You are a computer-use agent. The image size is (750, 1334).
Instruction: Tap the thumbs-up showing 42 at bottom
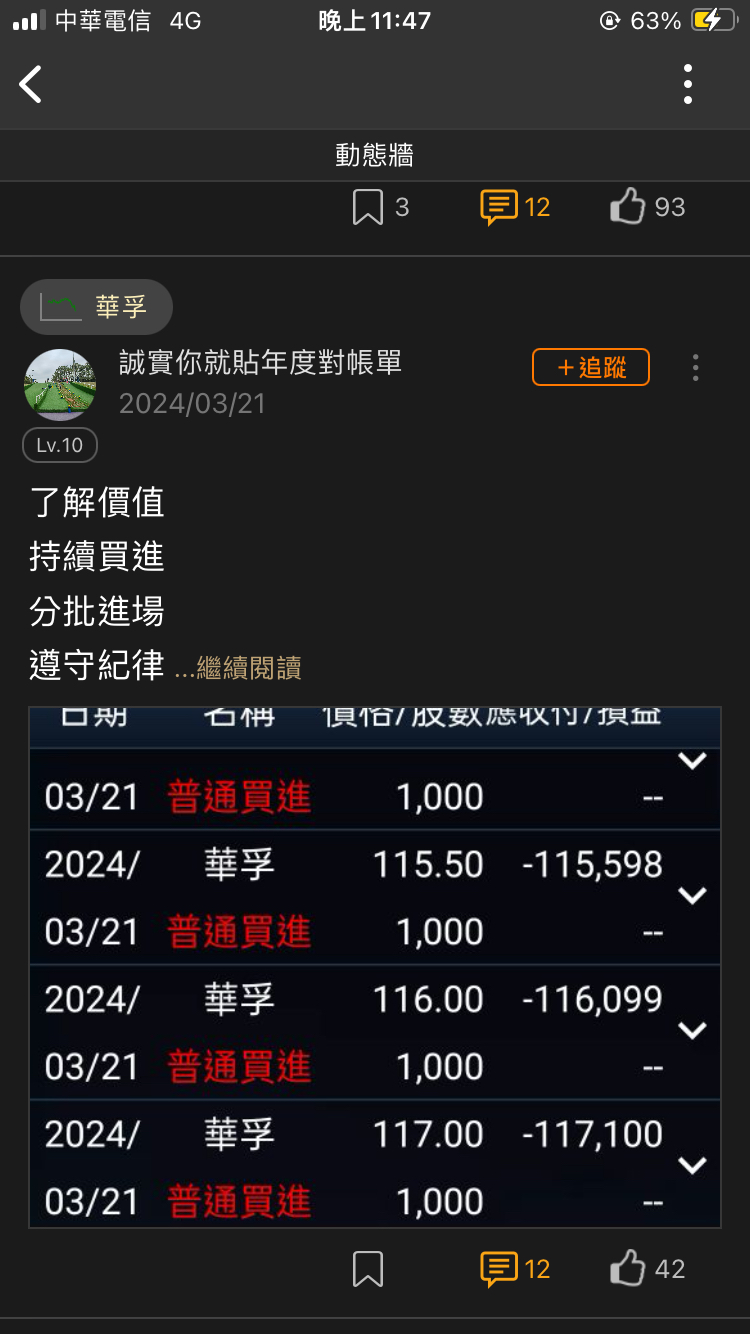pyautogui.click(x=628, y=1268)
